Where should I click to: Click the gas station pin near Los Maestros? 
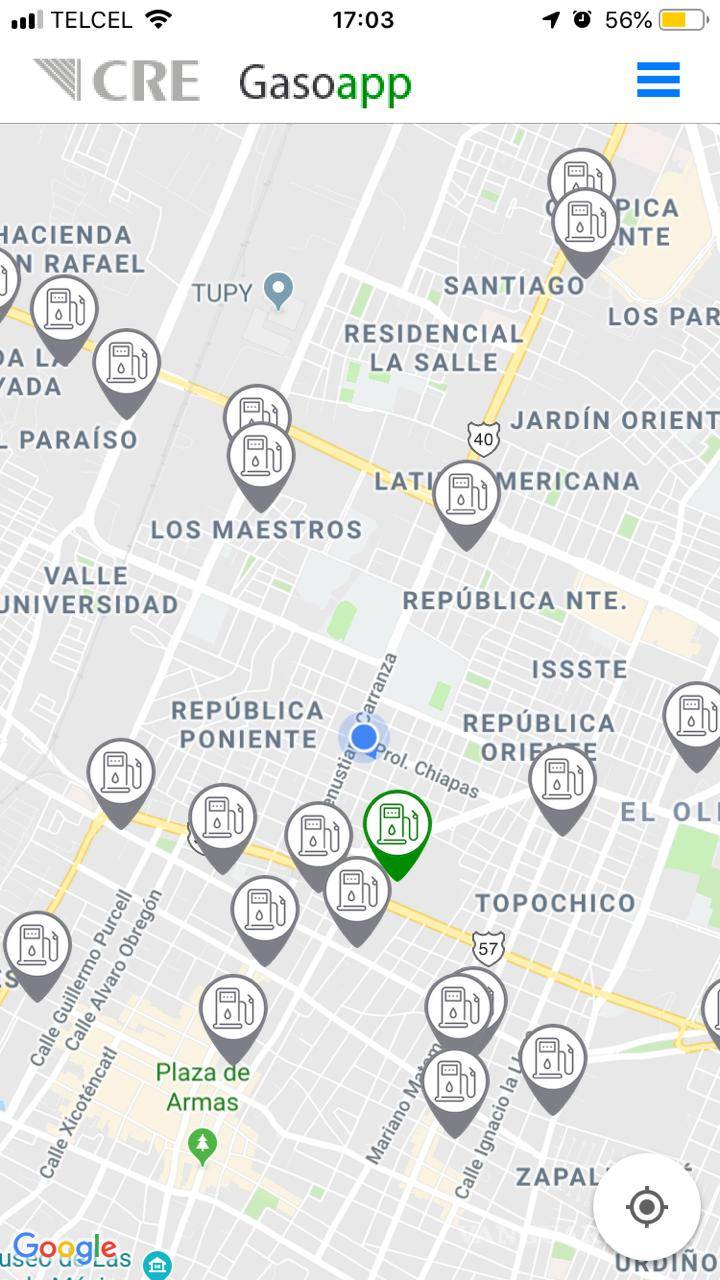click(259, 455)
